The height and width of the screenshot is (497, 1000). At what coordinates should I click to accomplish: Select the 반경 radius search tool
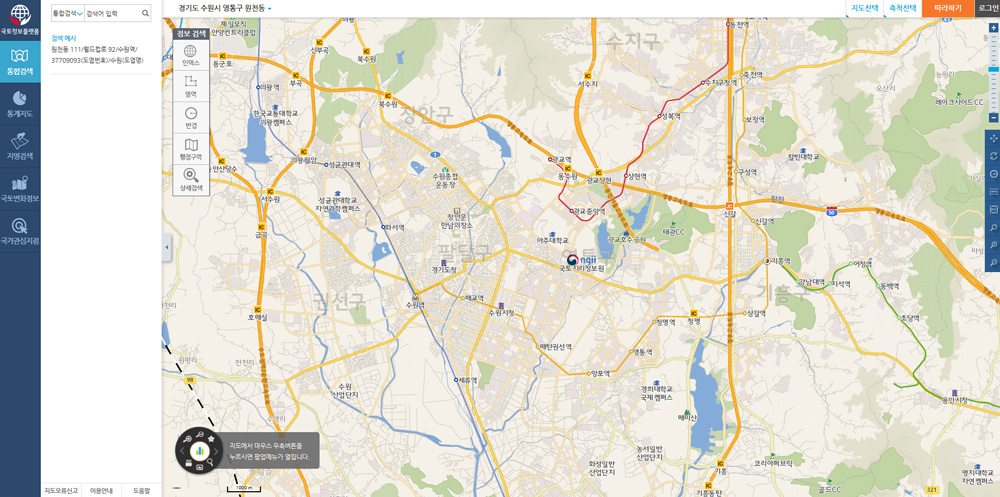[x=191, y=118]
